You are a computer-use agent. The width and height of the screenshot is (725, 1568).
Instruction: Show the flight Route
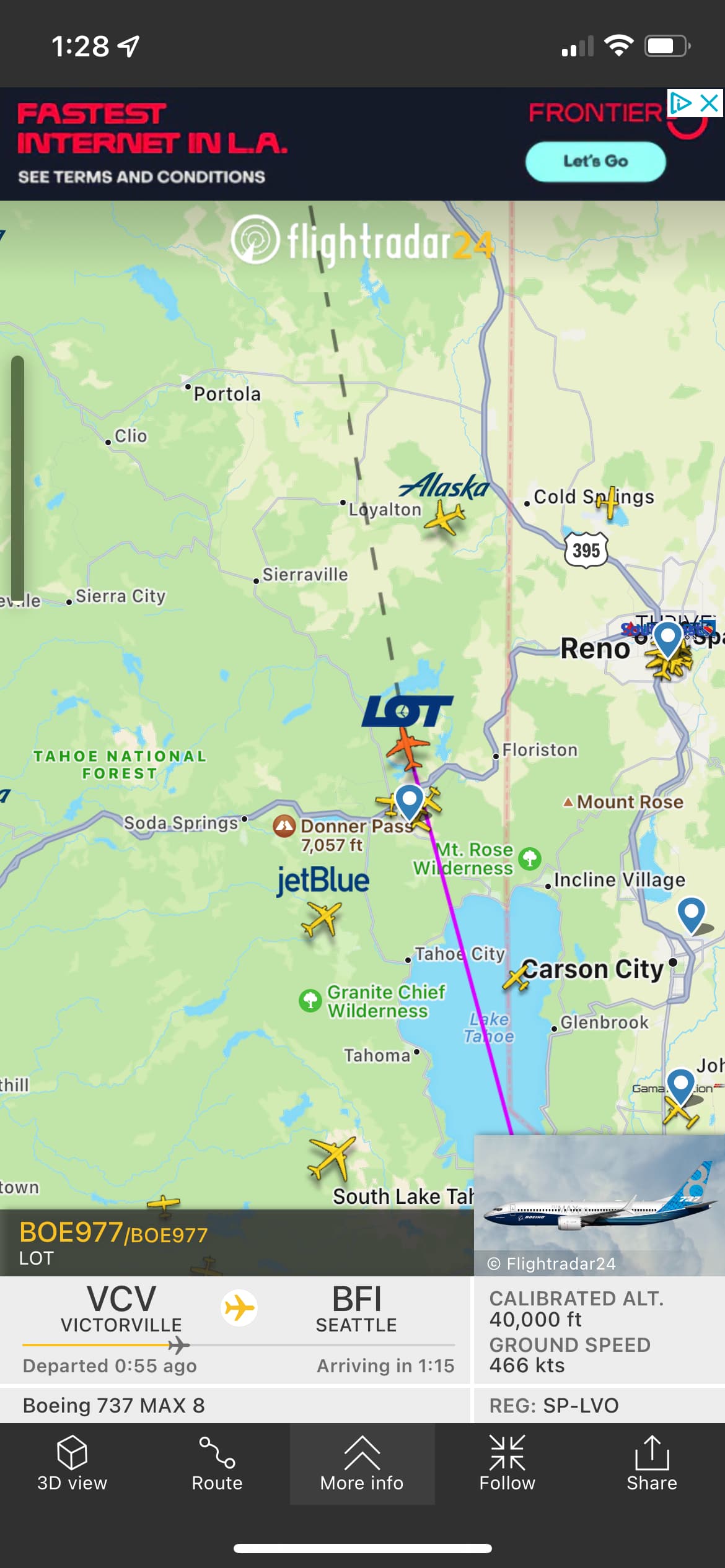(x=217, y=1464)
